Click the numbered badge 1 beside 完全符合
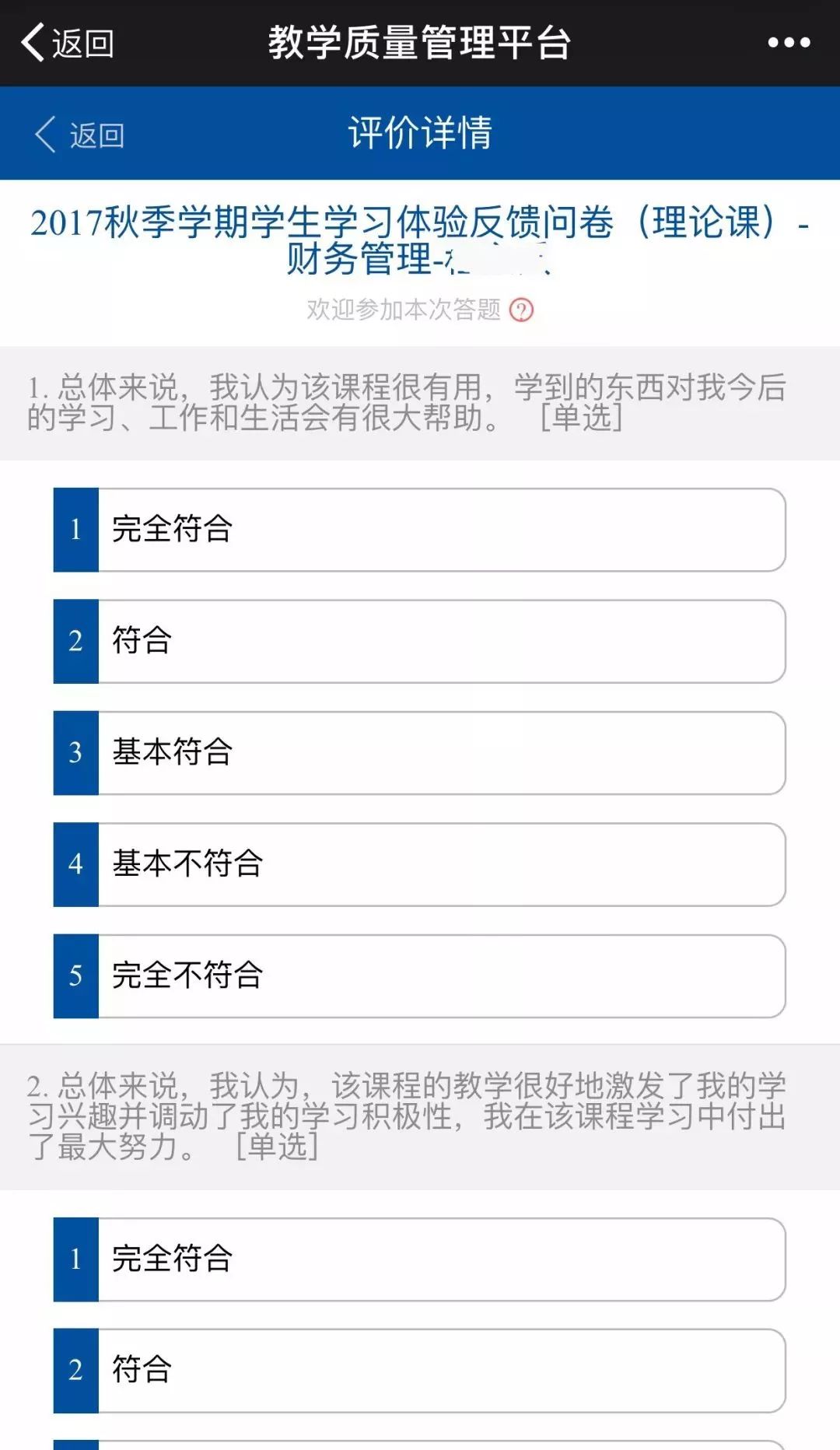This screenshot has height=1450, width=840. (75, 529)
